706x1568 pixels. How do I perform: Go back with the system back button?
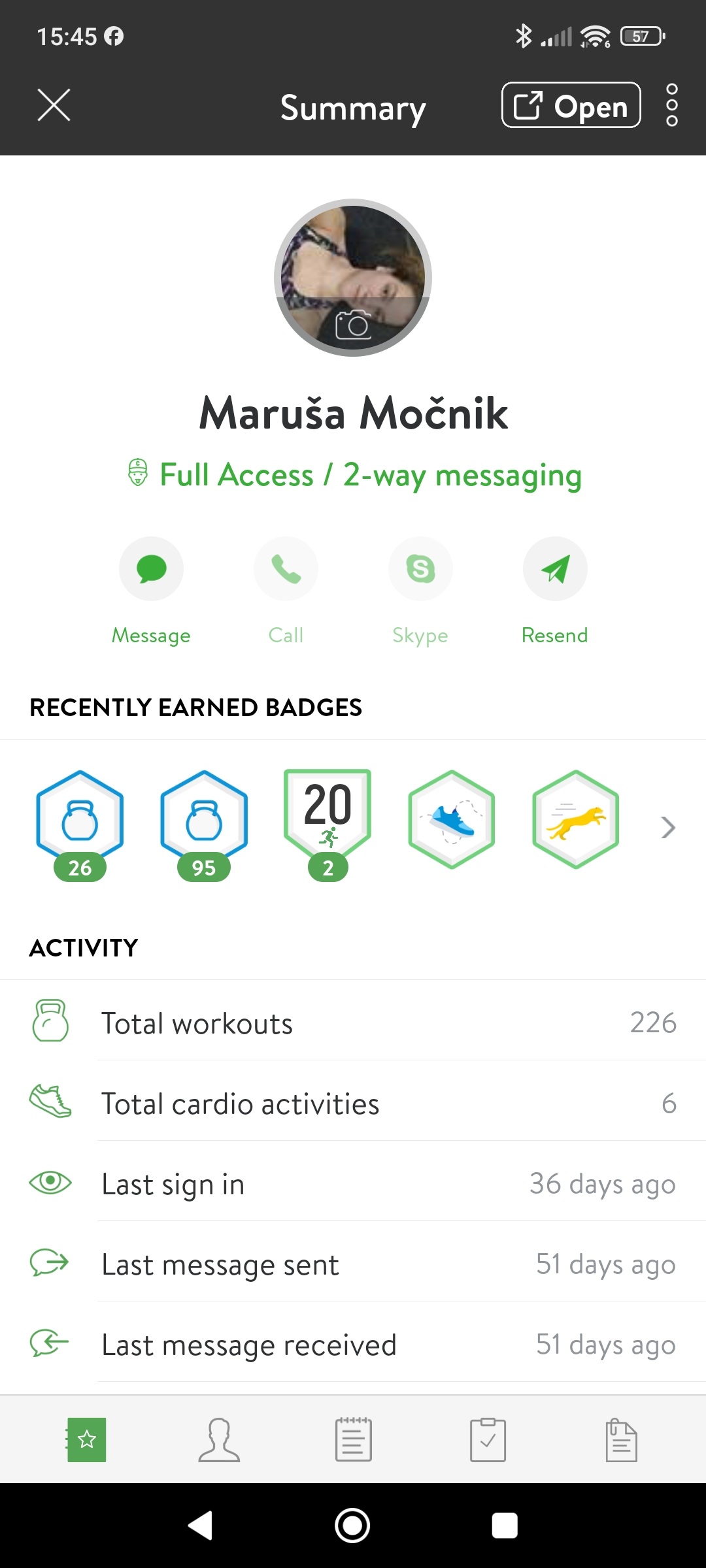[x=201, y=1526]
